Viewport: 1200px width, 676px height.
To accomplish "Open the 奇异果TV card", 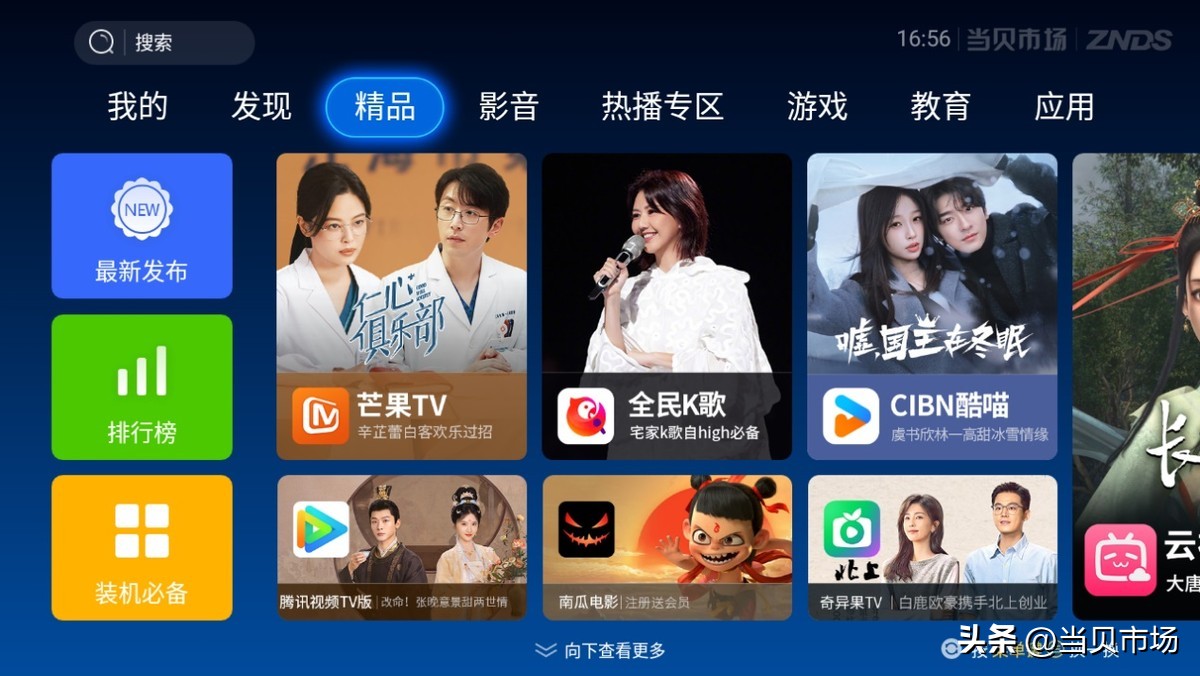I will click(932, 547).
